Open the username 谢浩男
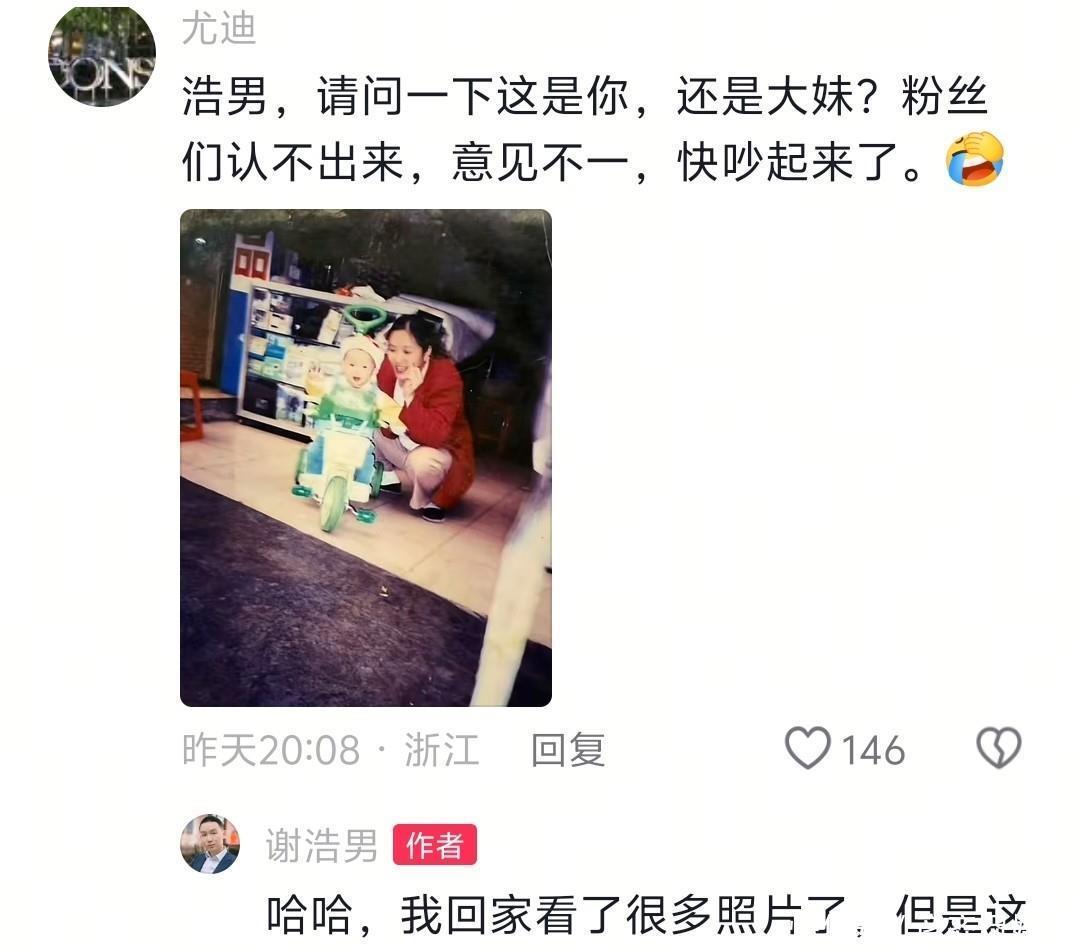The width and height of the screenshot is (1080, 949). coord(322,845)
